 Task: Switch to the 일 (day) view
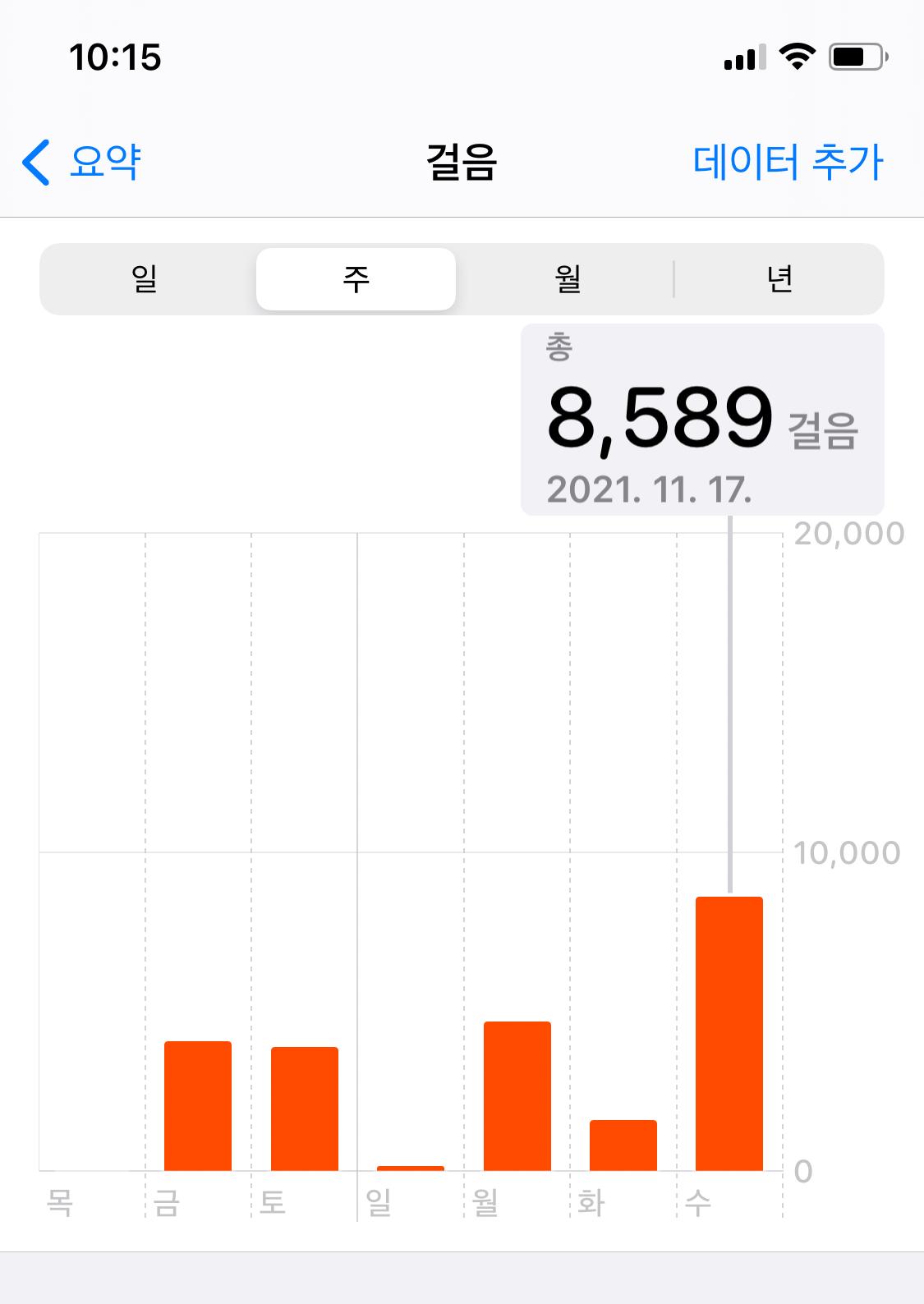point(145,279)
